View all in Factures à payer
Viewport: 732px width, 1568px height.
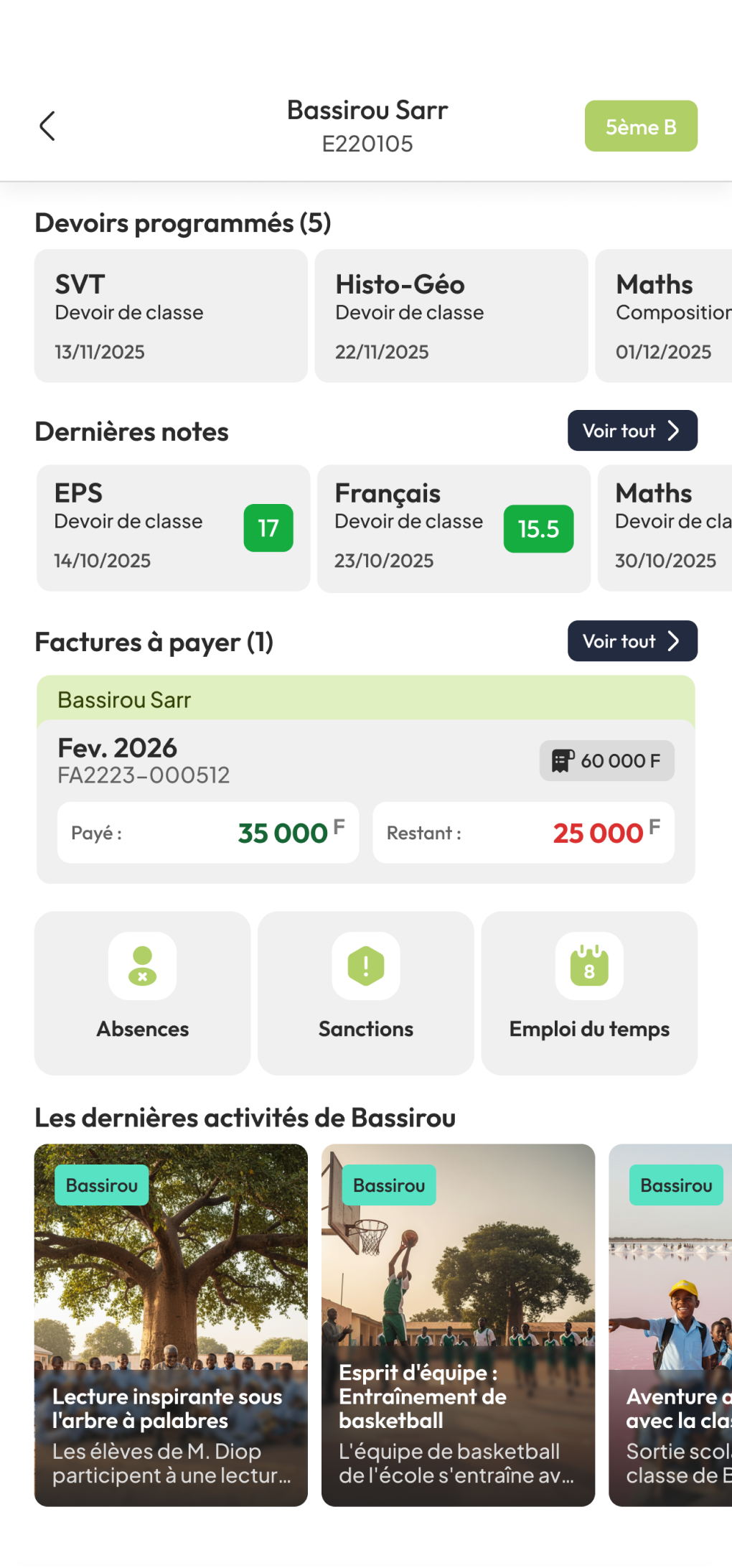coord(632,641)
